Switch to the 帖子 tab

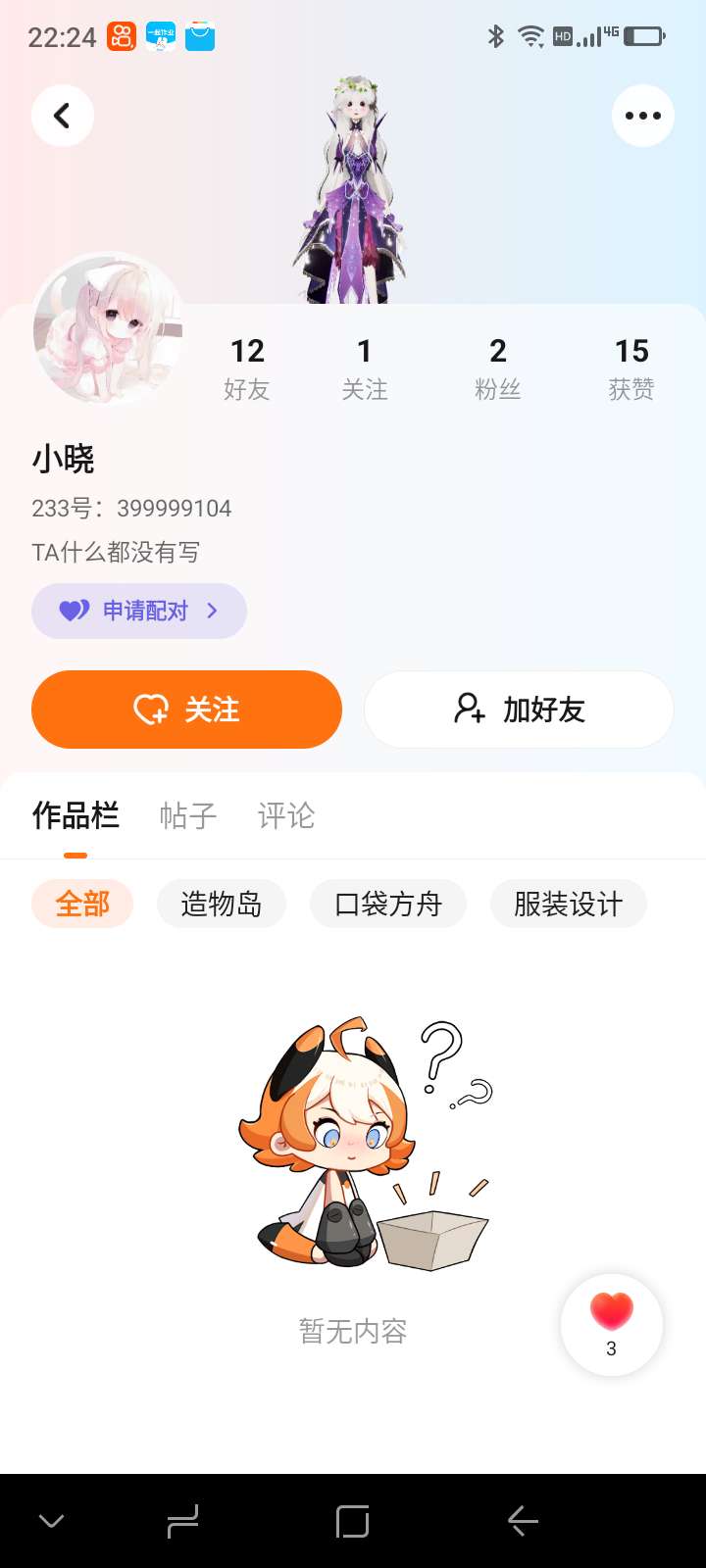[188, 815]
